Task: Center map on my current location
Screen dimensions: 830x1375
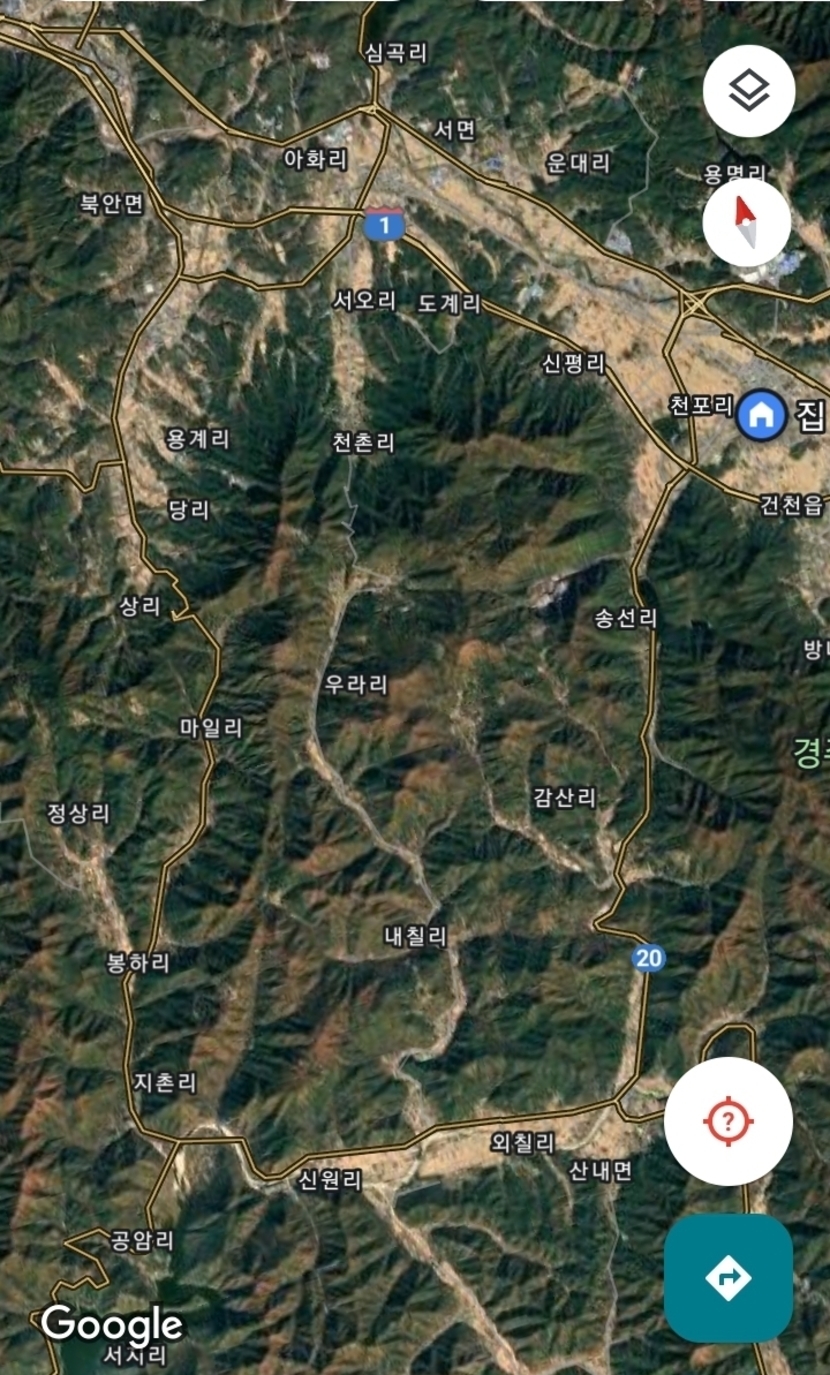Action: tap(728, 1121)
